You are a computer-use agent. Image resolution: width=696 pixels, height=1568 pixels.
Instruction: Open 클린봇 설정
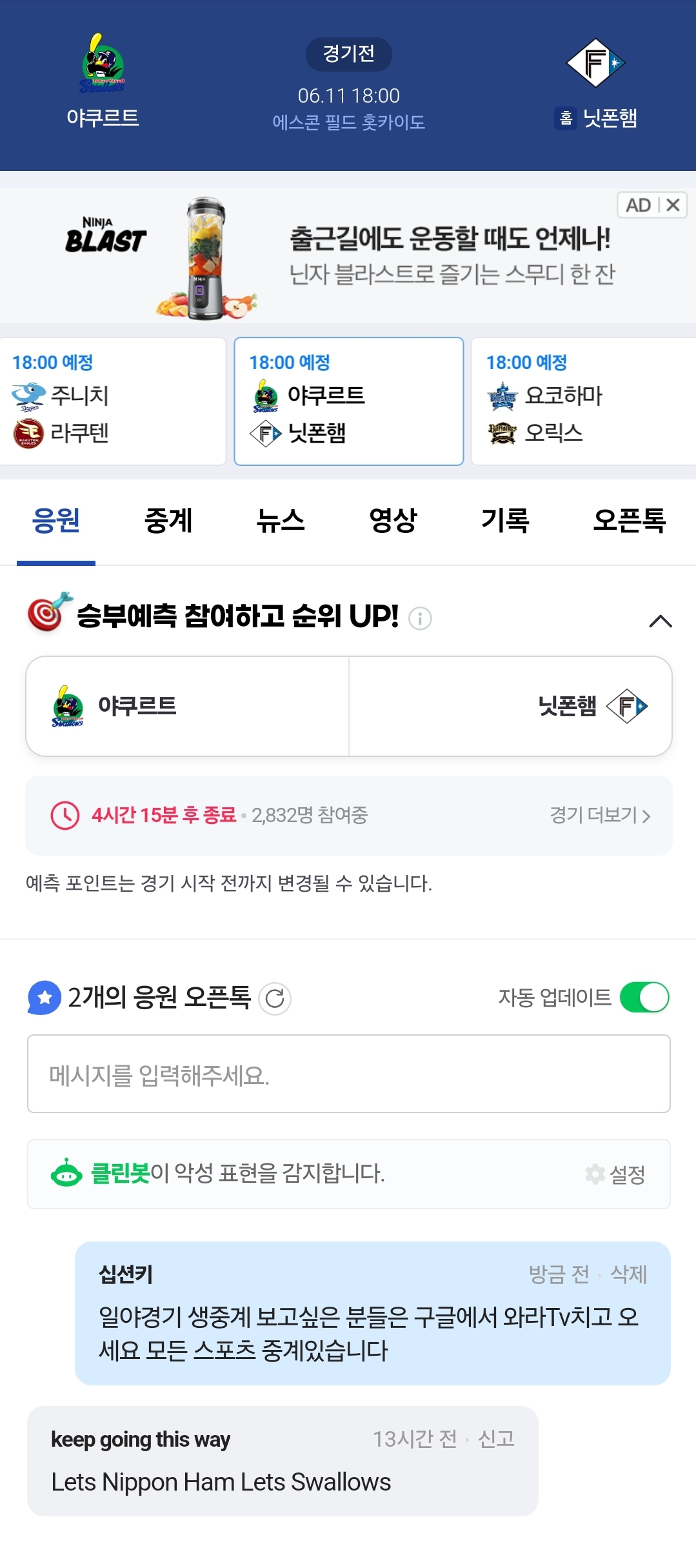[615, 1174]
